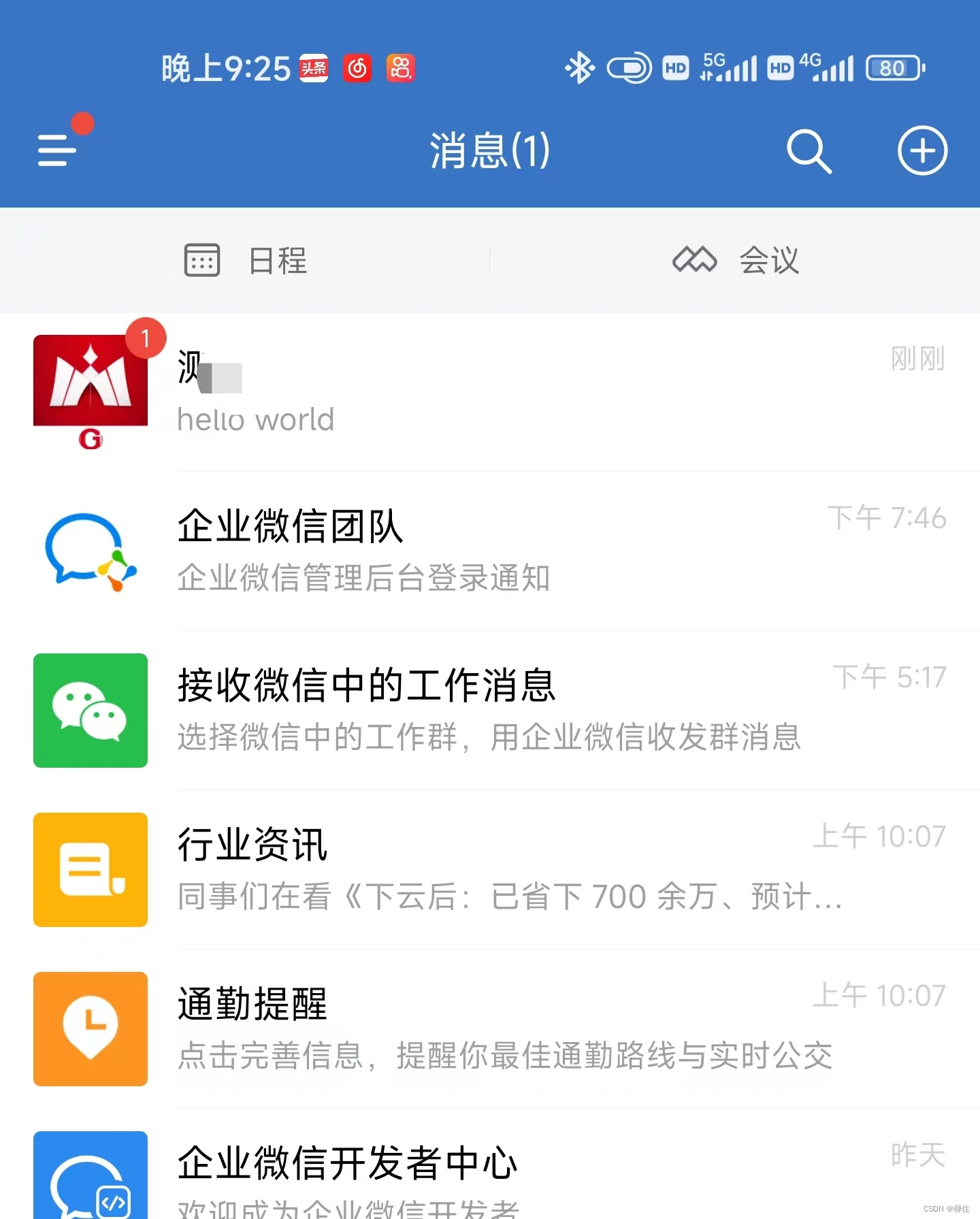Open 通勤提醒 commute reminder
The image size is (980, 1219).
pos(490,1029)
